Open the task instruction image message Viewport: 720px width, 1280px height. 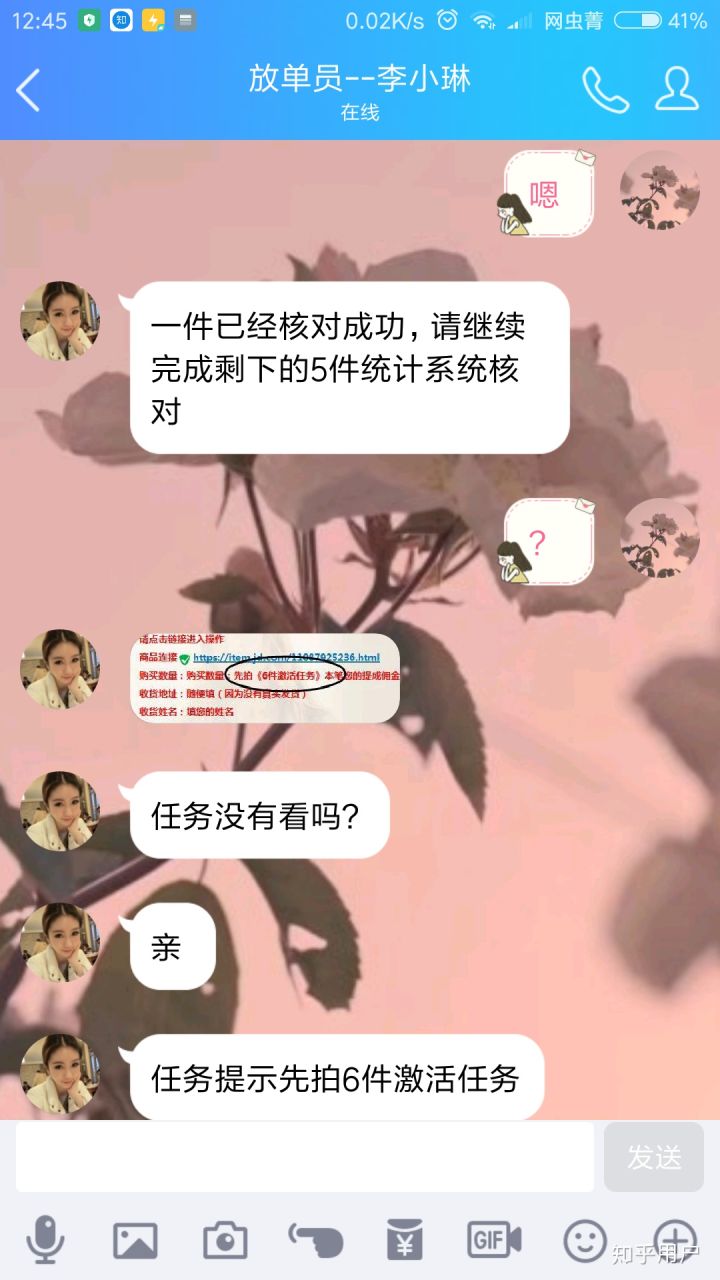pyautogui.click(x=266, y=677)
